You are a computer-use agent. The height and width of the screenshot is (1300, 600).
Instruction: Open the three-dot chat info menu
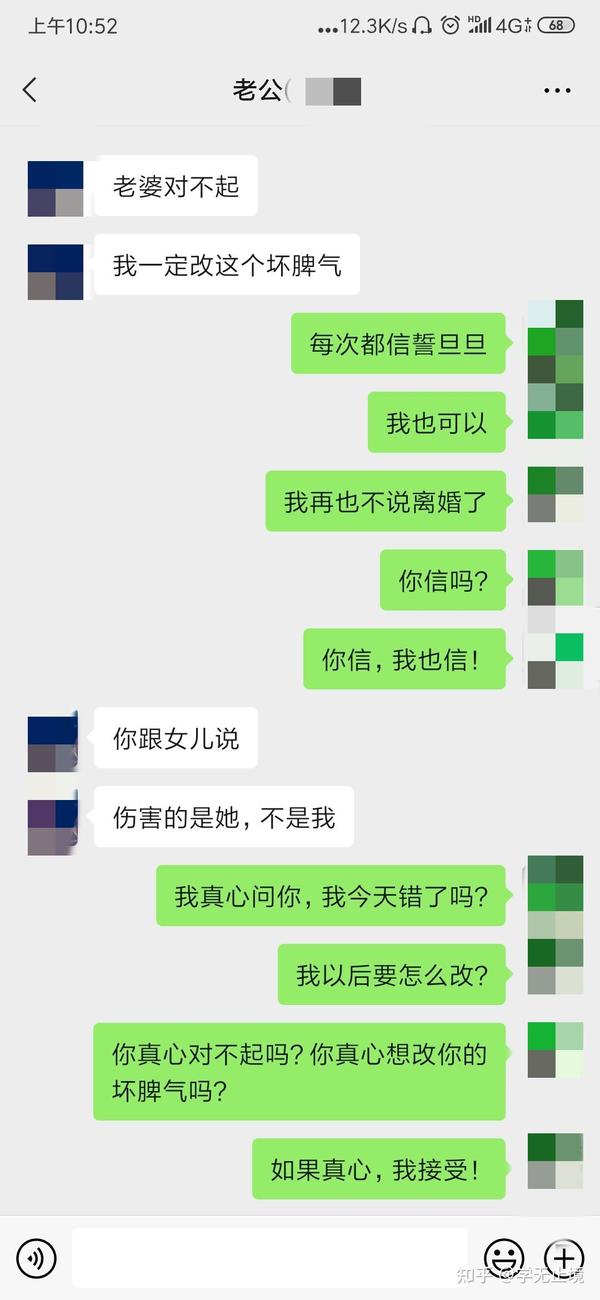(x=557, y=91)
